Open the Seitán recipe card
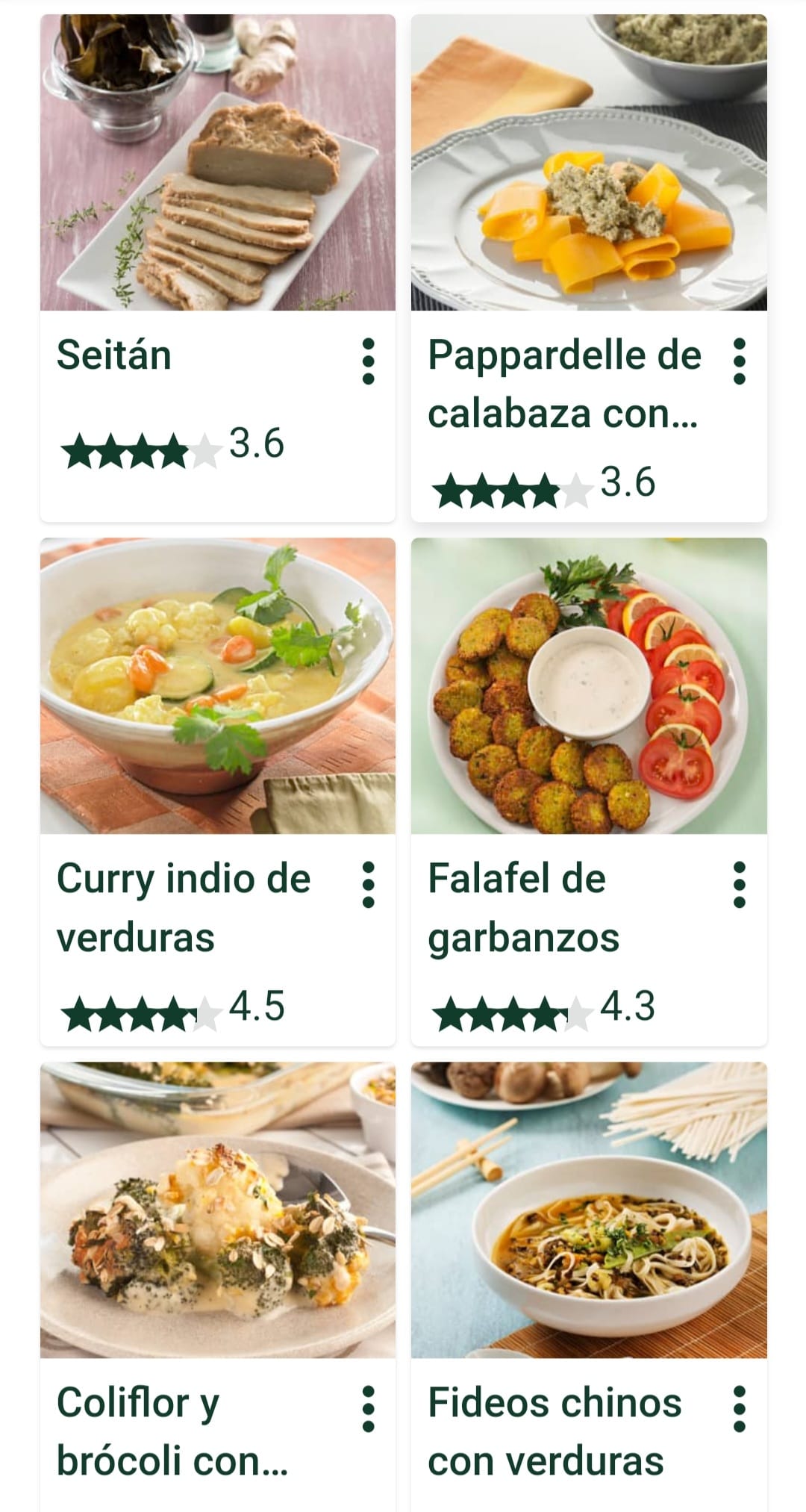The height and width of the screenshot is (1512, 806). coord(217,163)
